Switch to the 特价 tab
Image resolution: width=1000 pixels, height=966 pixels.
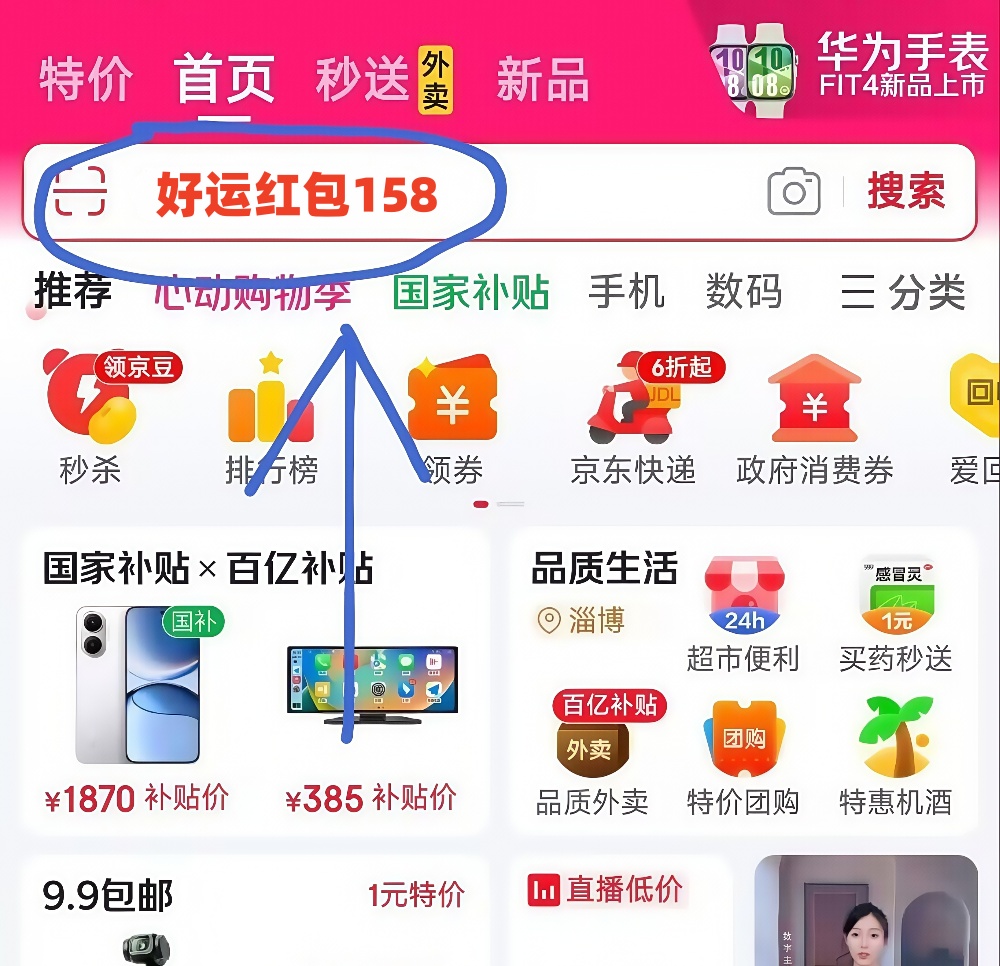86,80
